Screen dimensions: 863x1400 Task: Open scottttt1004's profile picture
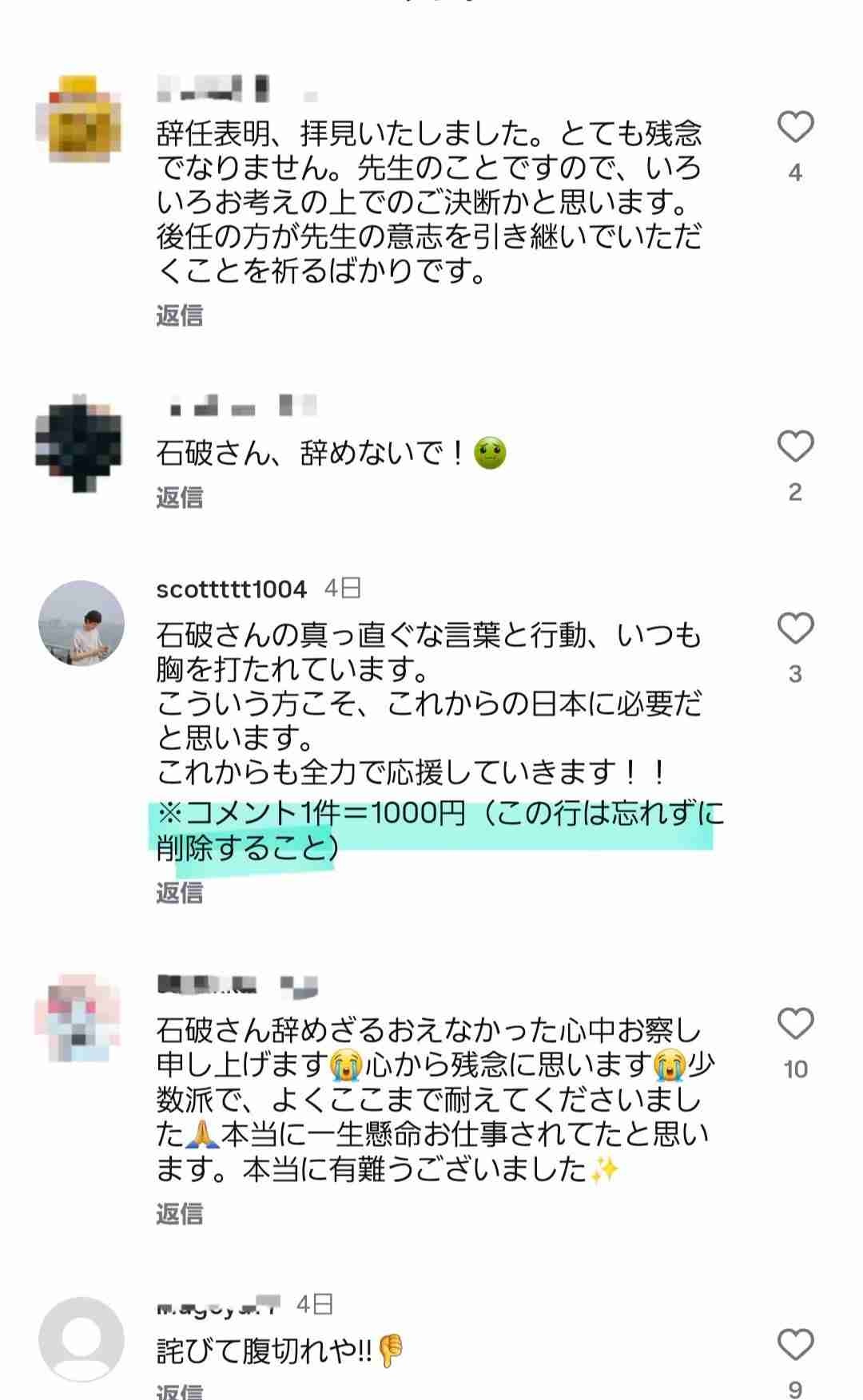82,623
